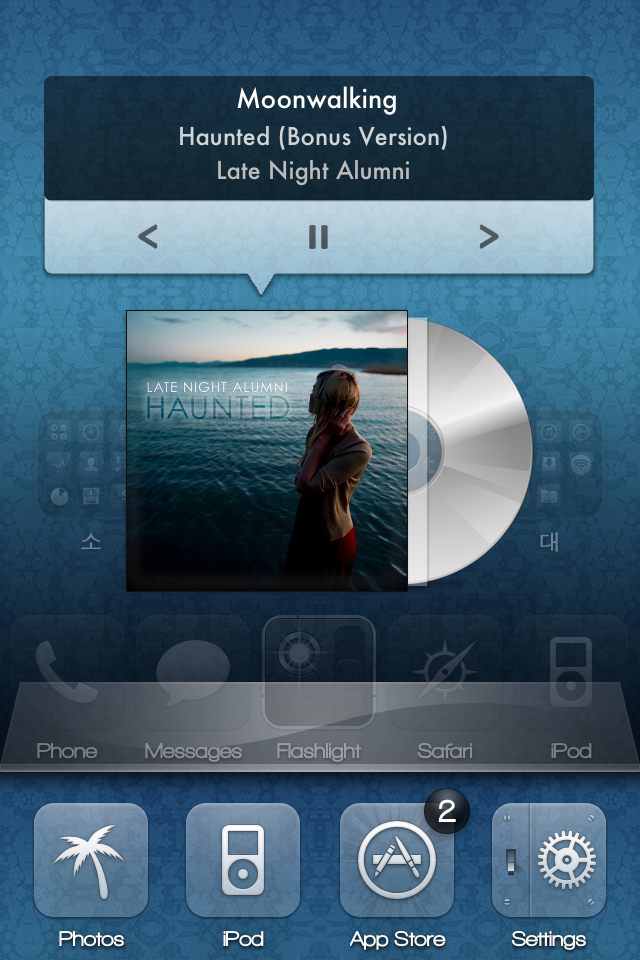Skip to the next track

(x=488, y=237)
